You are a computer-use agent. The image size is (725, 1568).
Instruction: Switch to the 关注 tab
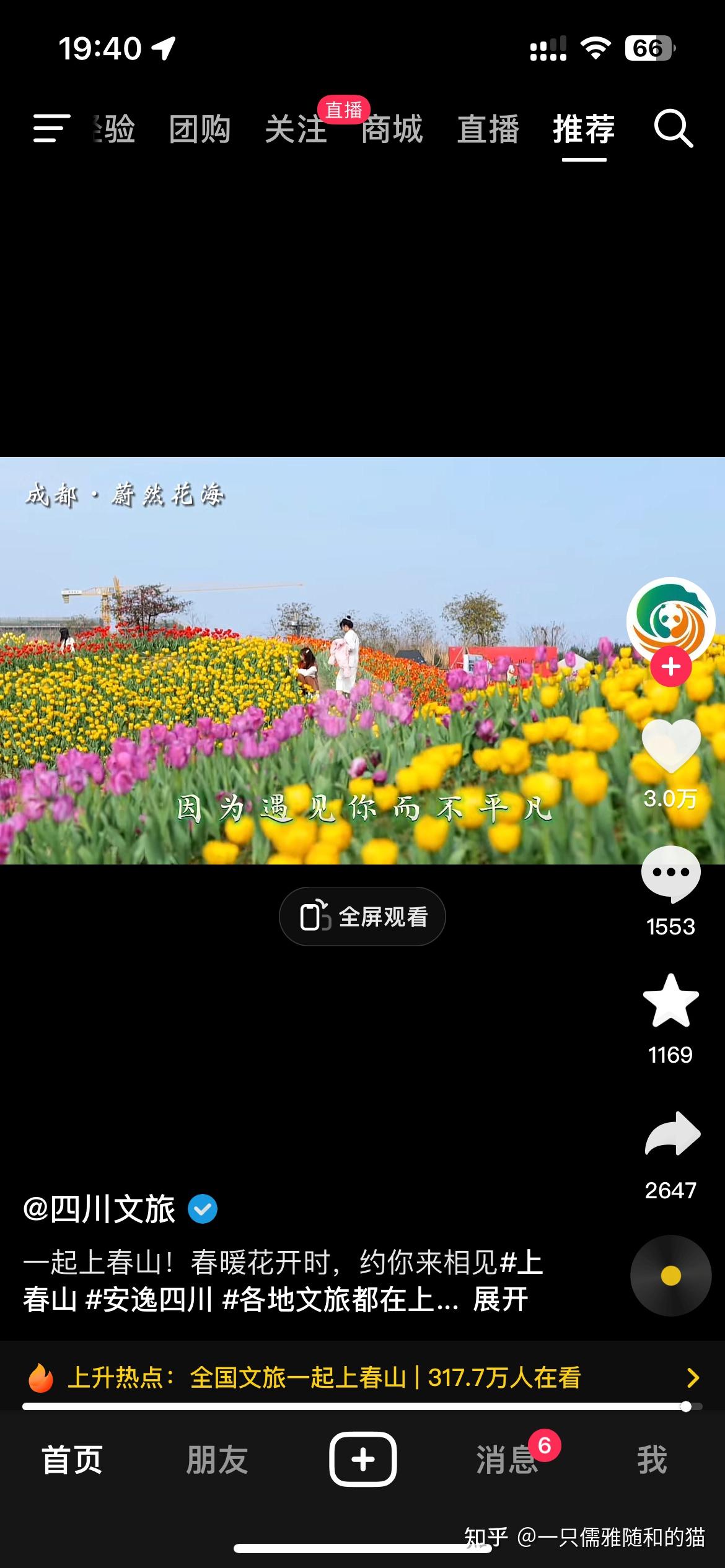pyautogui.click(x=296, y=129)
